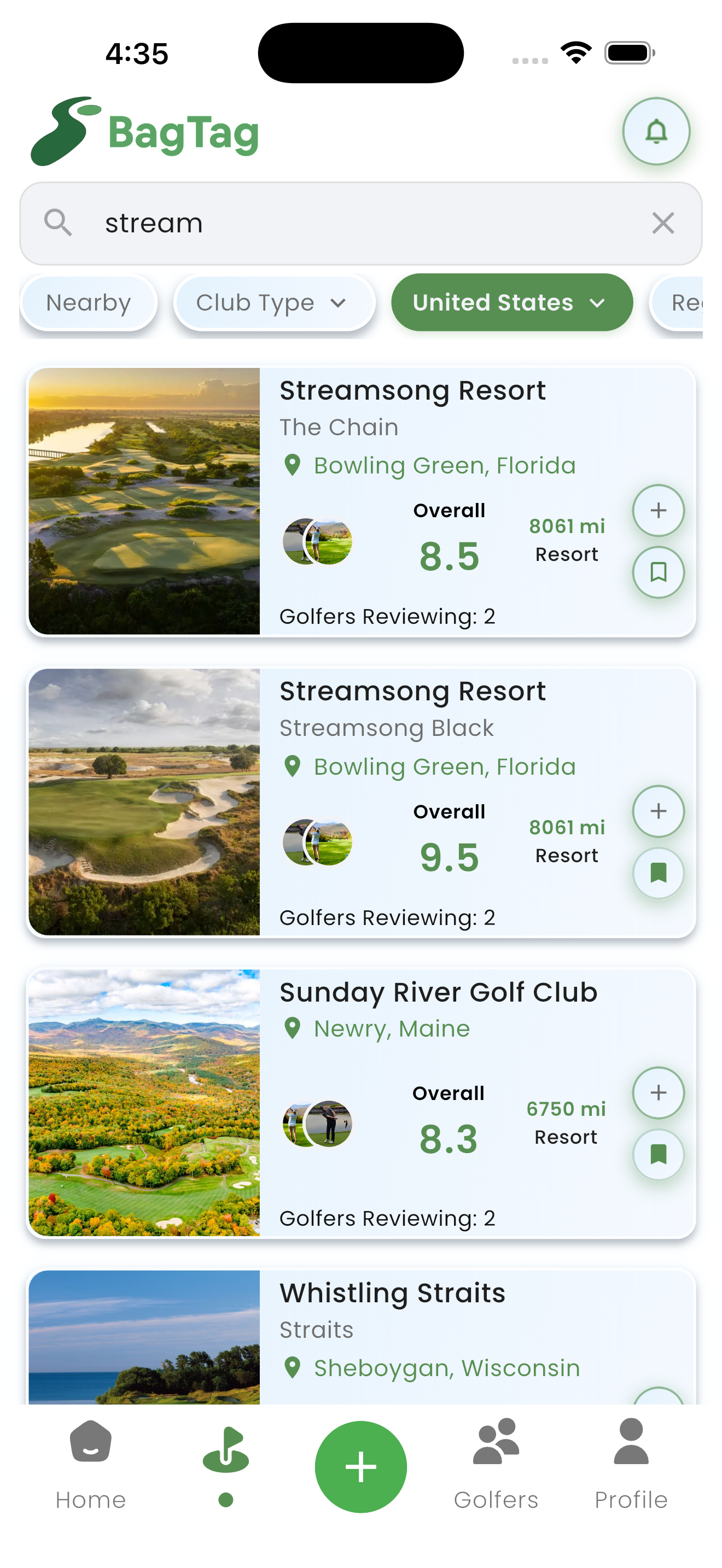Tap plus icon on Streamsong Black
The image size is (722, 1568).
[657, 811]
